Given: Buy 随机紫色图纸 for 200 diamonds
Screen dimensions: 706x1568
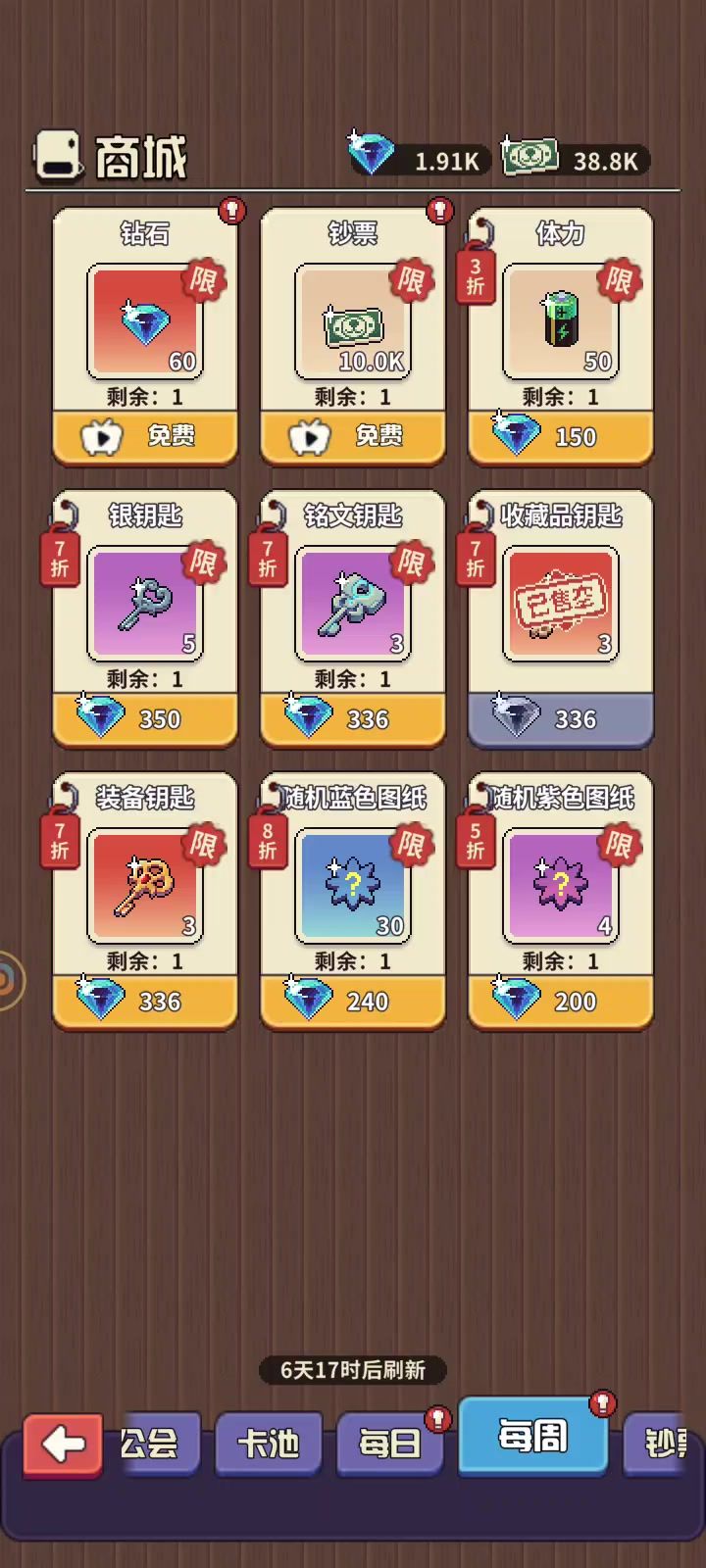Looking at the screenshot, I should [x=561, y=1001].
